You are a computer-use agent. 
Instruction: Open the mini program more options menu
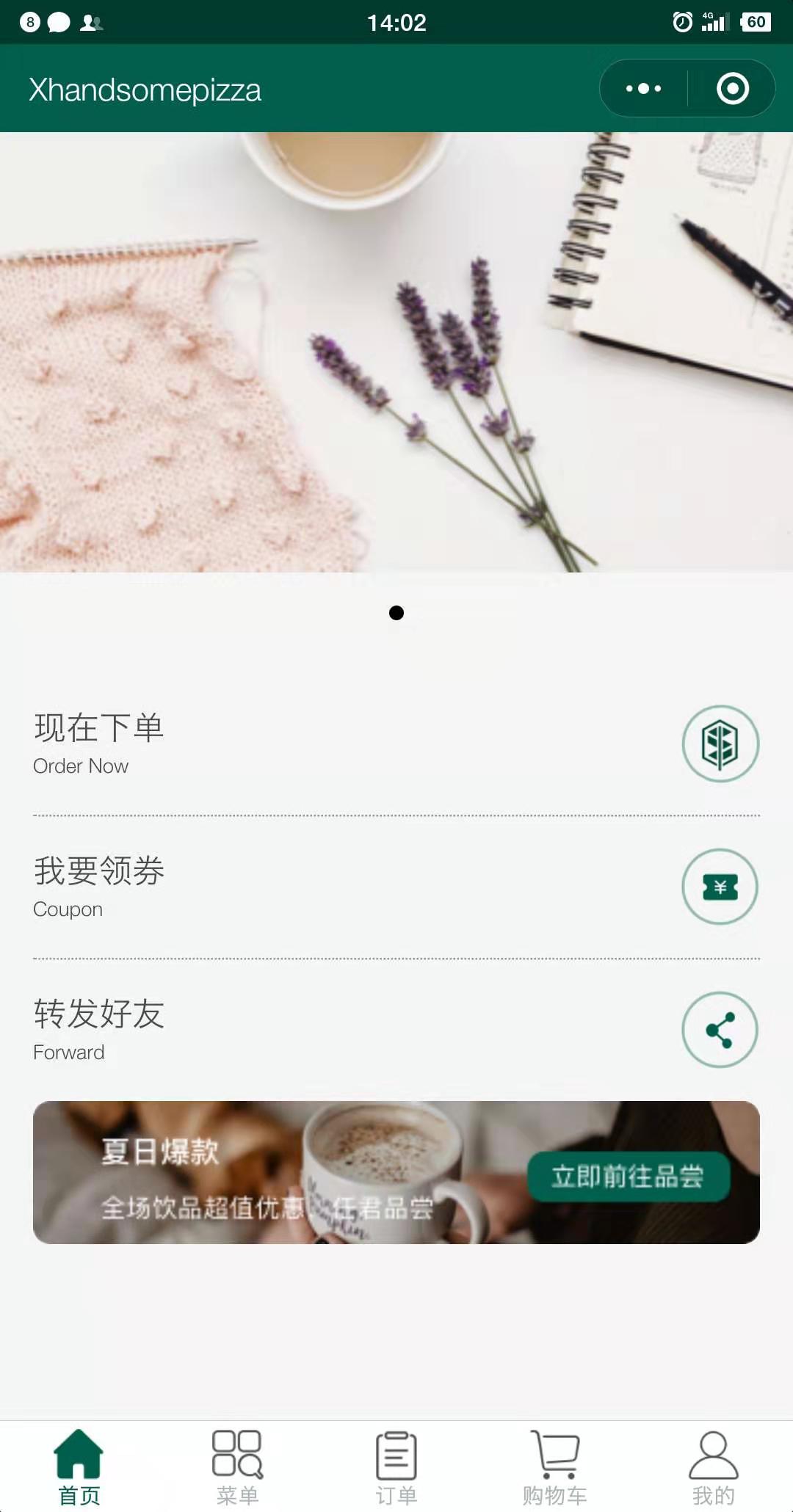click(644, 89)
